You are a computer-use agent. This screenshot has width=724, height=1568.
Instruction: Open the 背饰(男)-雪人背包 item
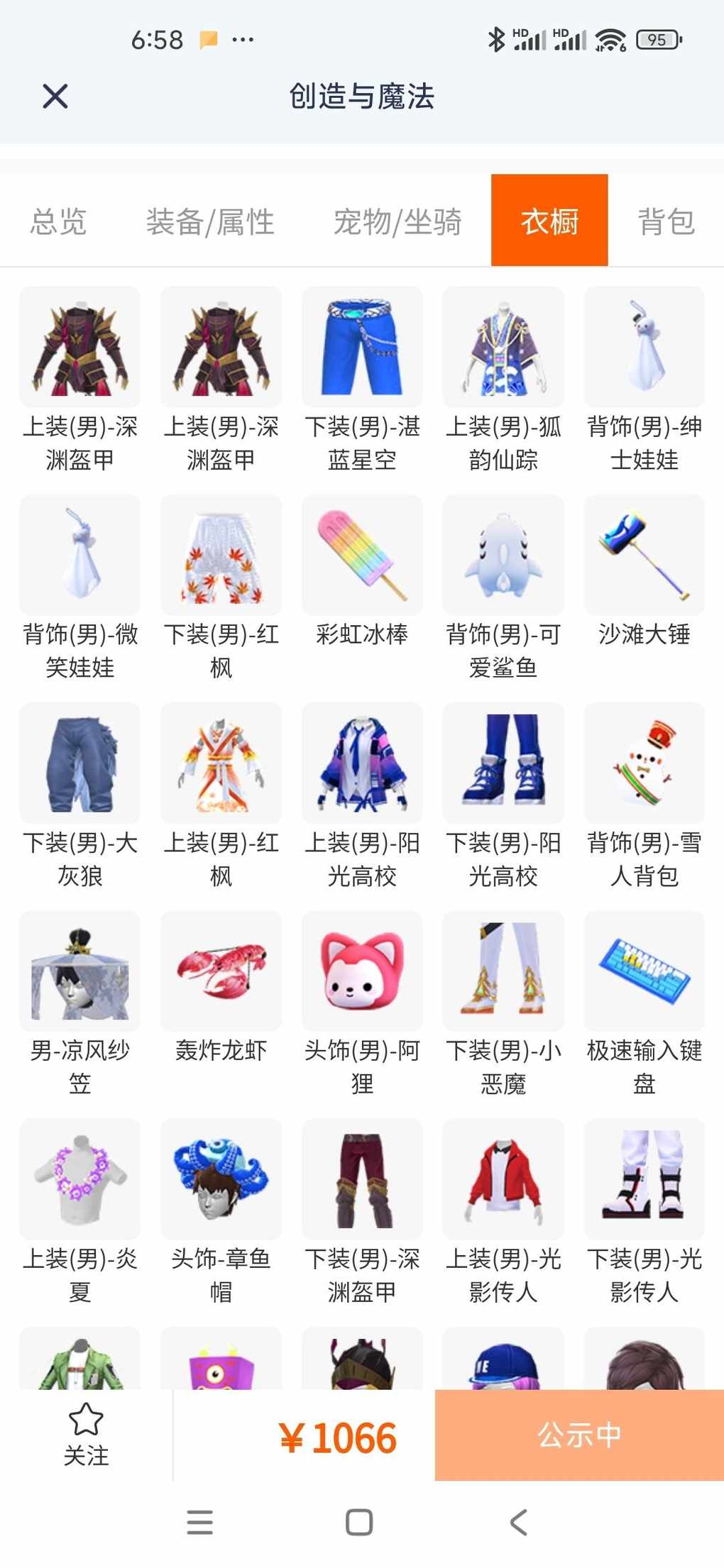pyautogui.click(x=645, y=796)
